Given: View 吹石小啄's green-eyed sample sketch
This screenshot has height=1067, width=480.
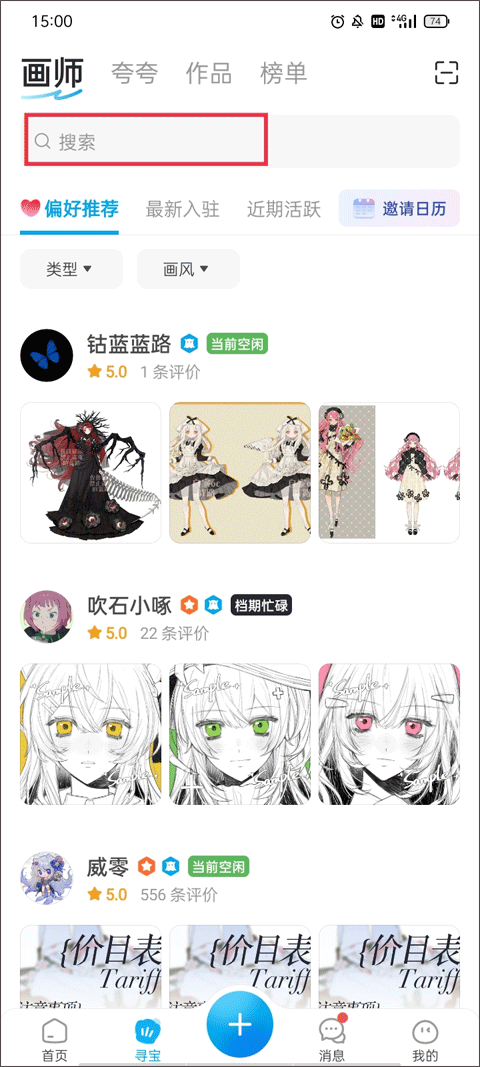Looking at the screenshot, I should click(x=240, y=734).
